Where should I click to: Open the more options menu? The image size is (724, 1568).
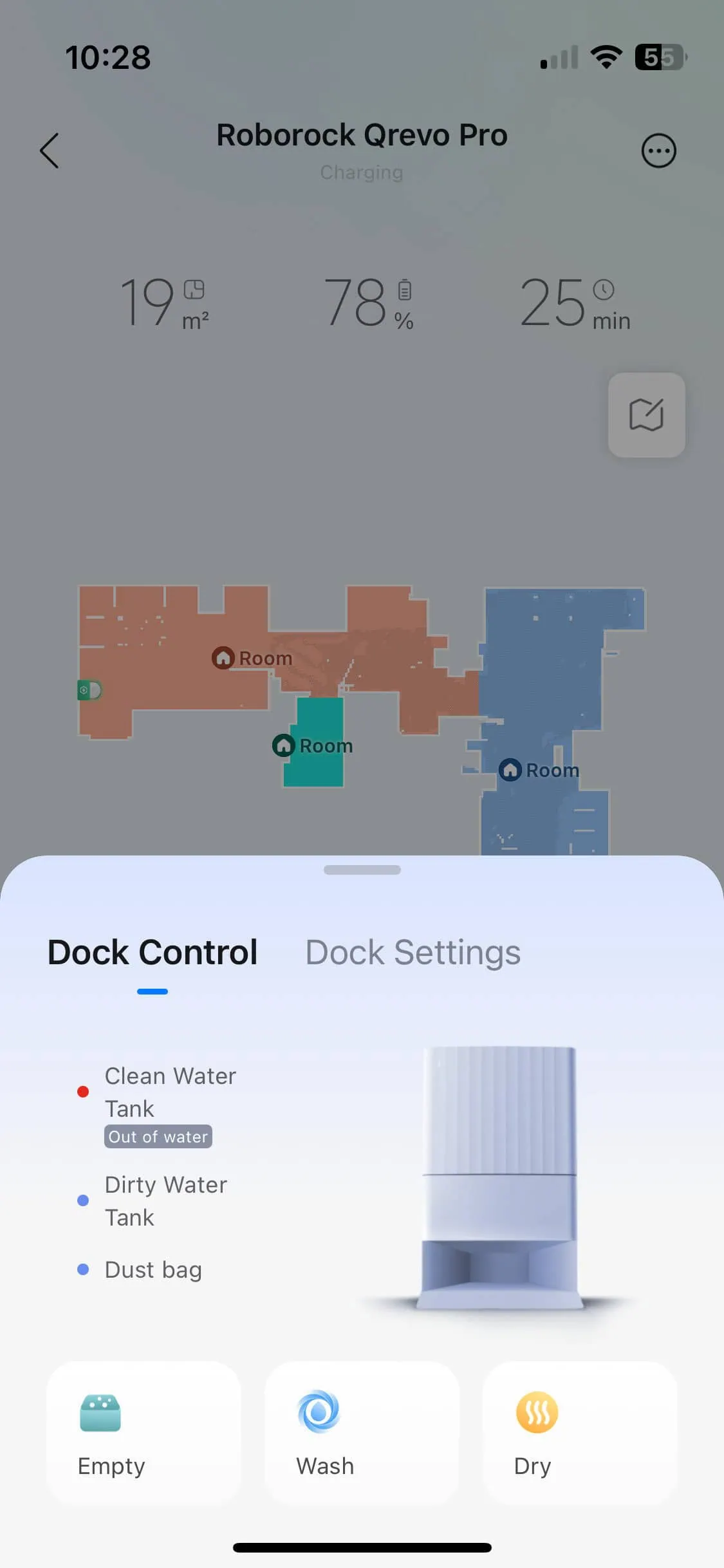click(x=658, y=151)
